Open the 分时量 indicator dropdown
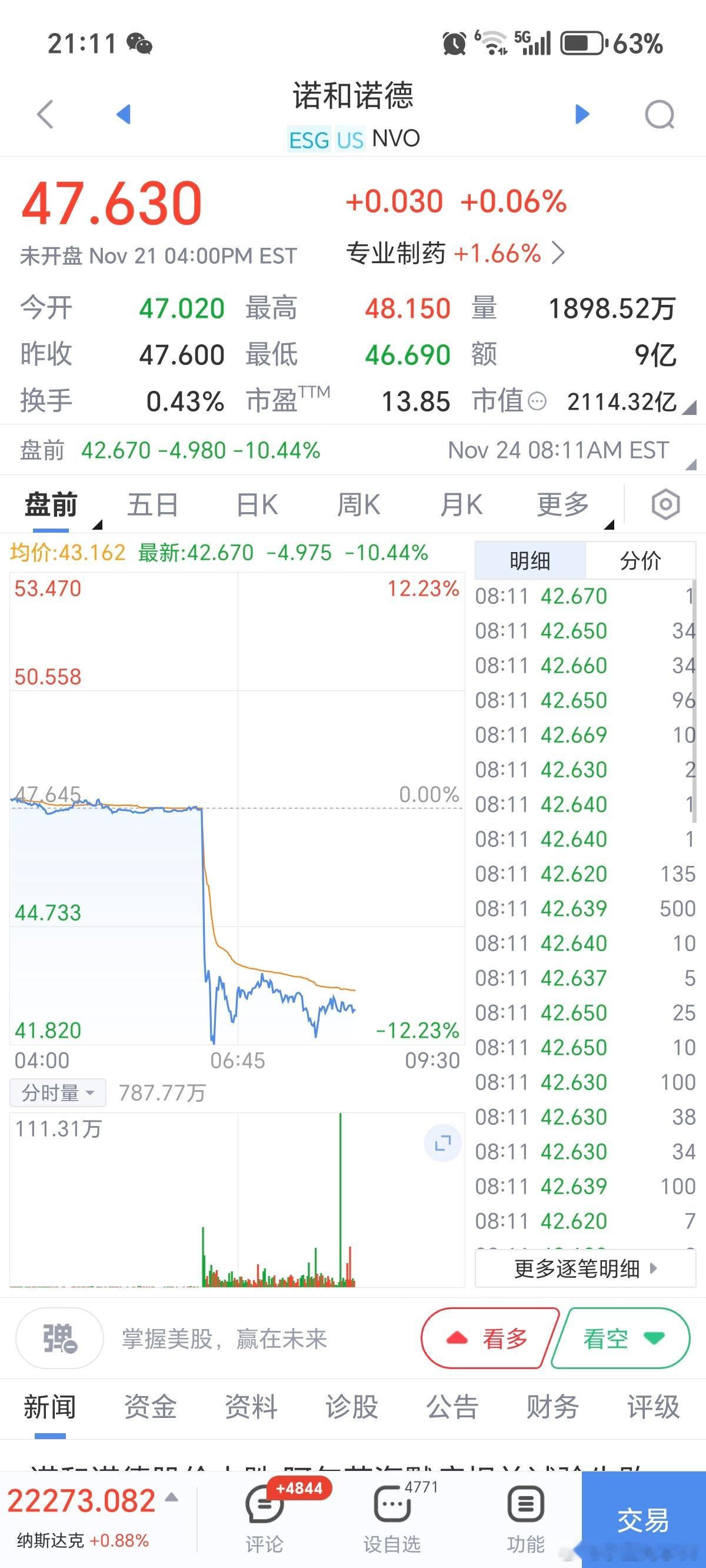 tap(58, 1092)
